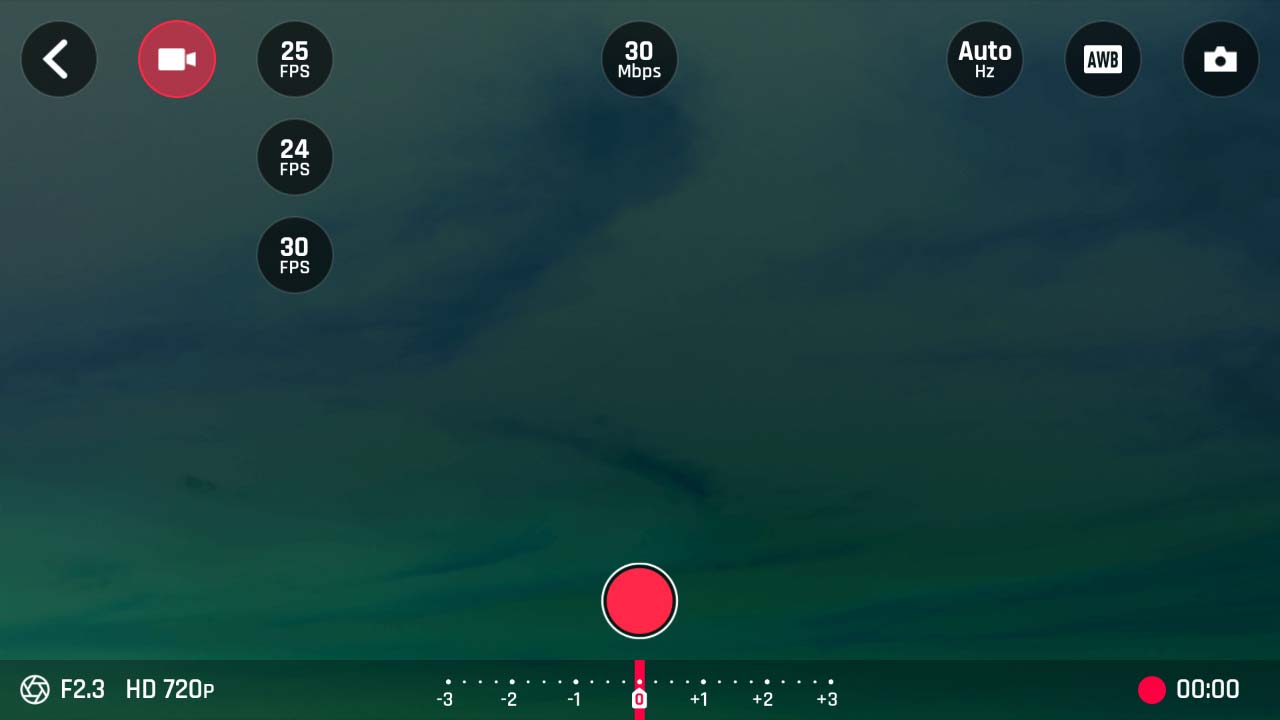
Task: Select the 25 FPS frame rate
Action: pyautogui.click(x=295, y=60)
